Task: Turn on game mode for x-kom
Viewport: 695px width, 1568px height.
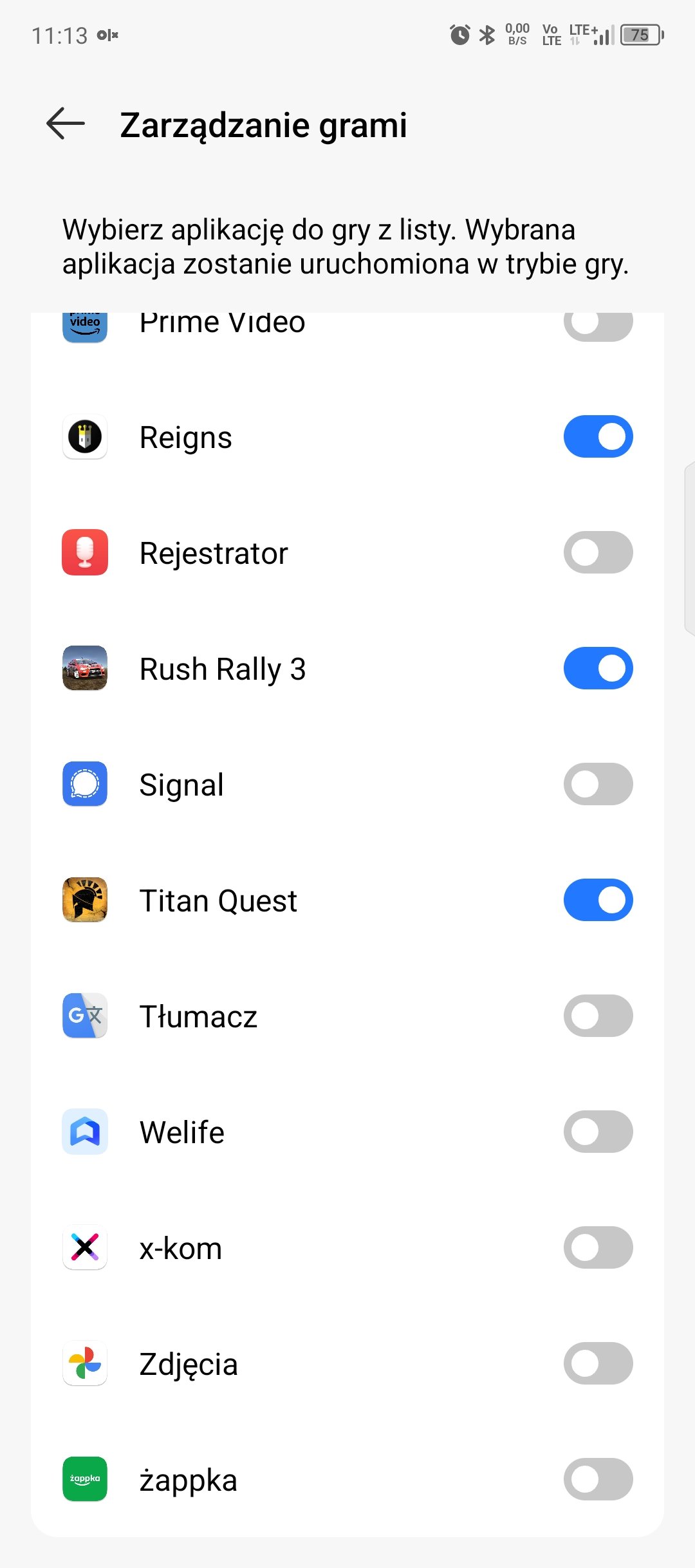Action: point(598,1247)
